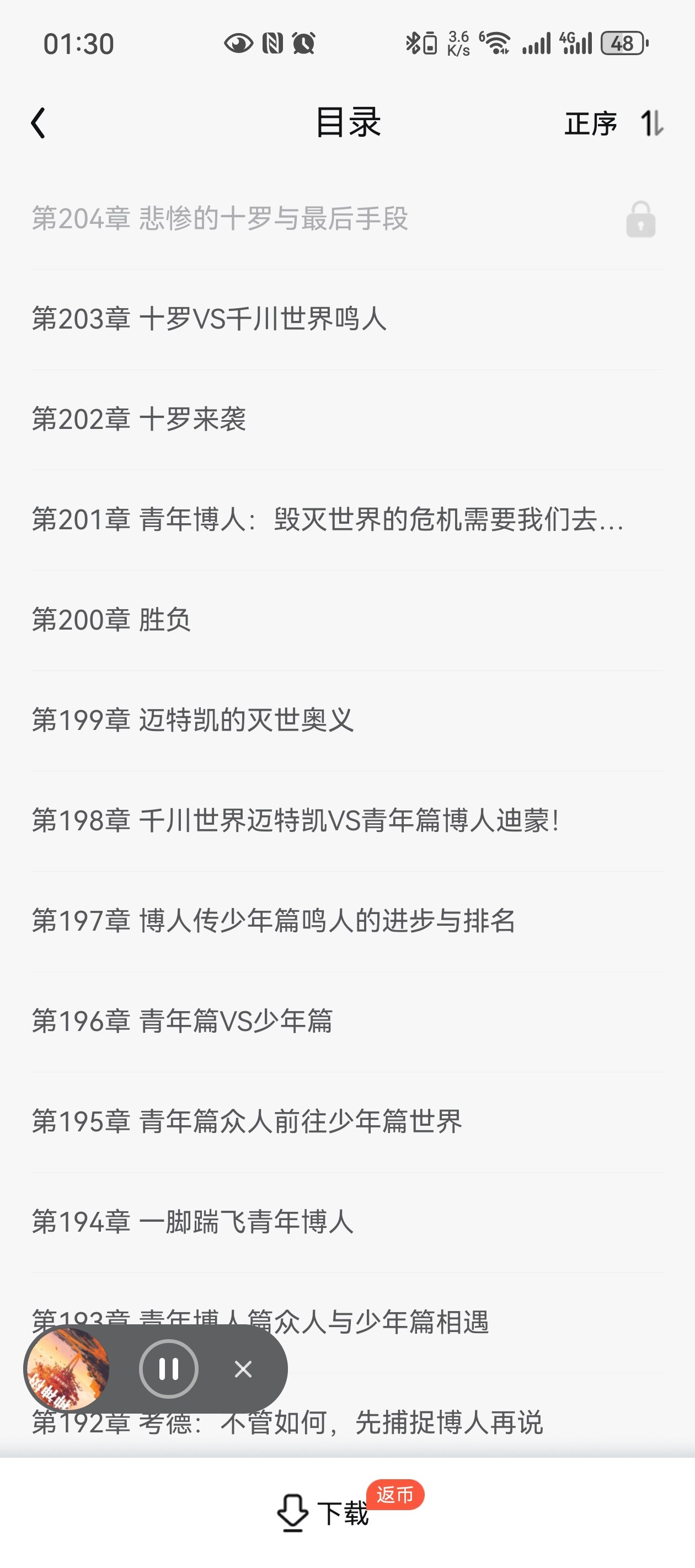The image size is (695, 1568).
Task: Open chapter 第200章 胜负
Action: pyautogui.click(x=347, y=620)
